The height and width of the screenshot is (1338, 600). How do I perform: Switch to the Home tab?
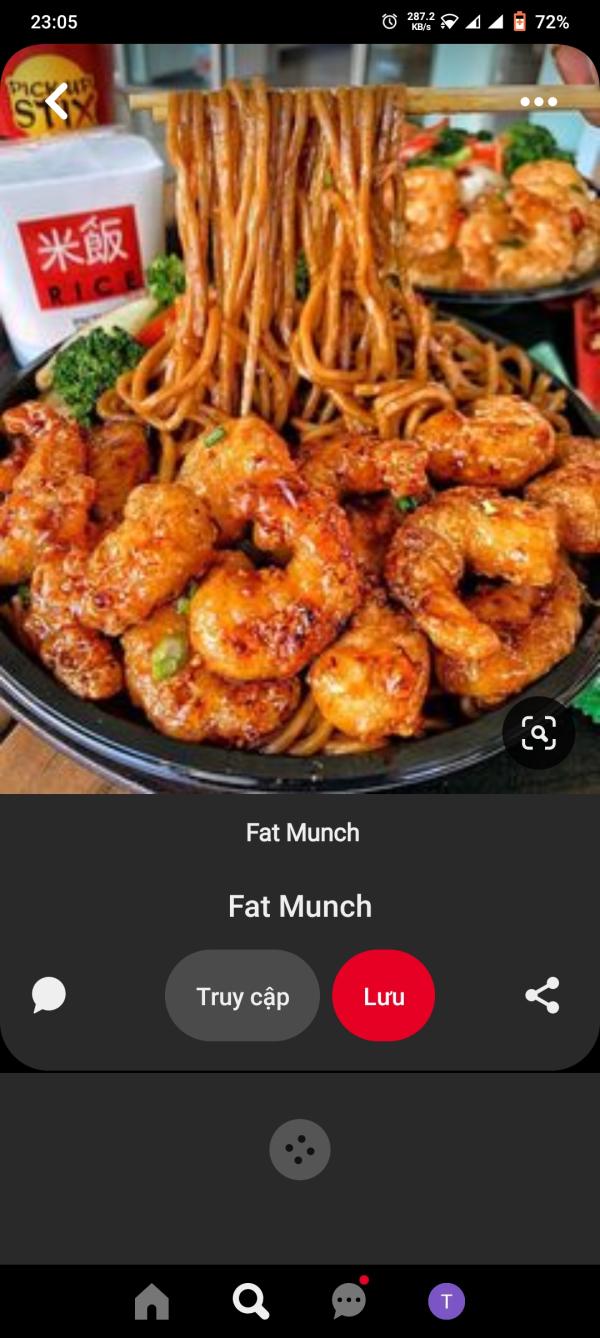(x=152, y=1301)
